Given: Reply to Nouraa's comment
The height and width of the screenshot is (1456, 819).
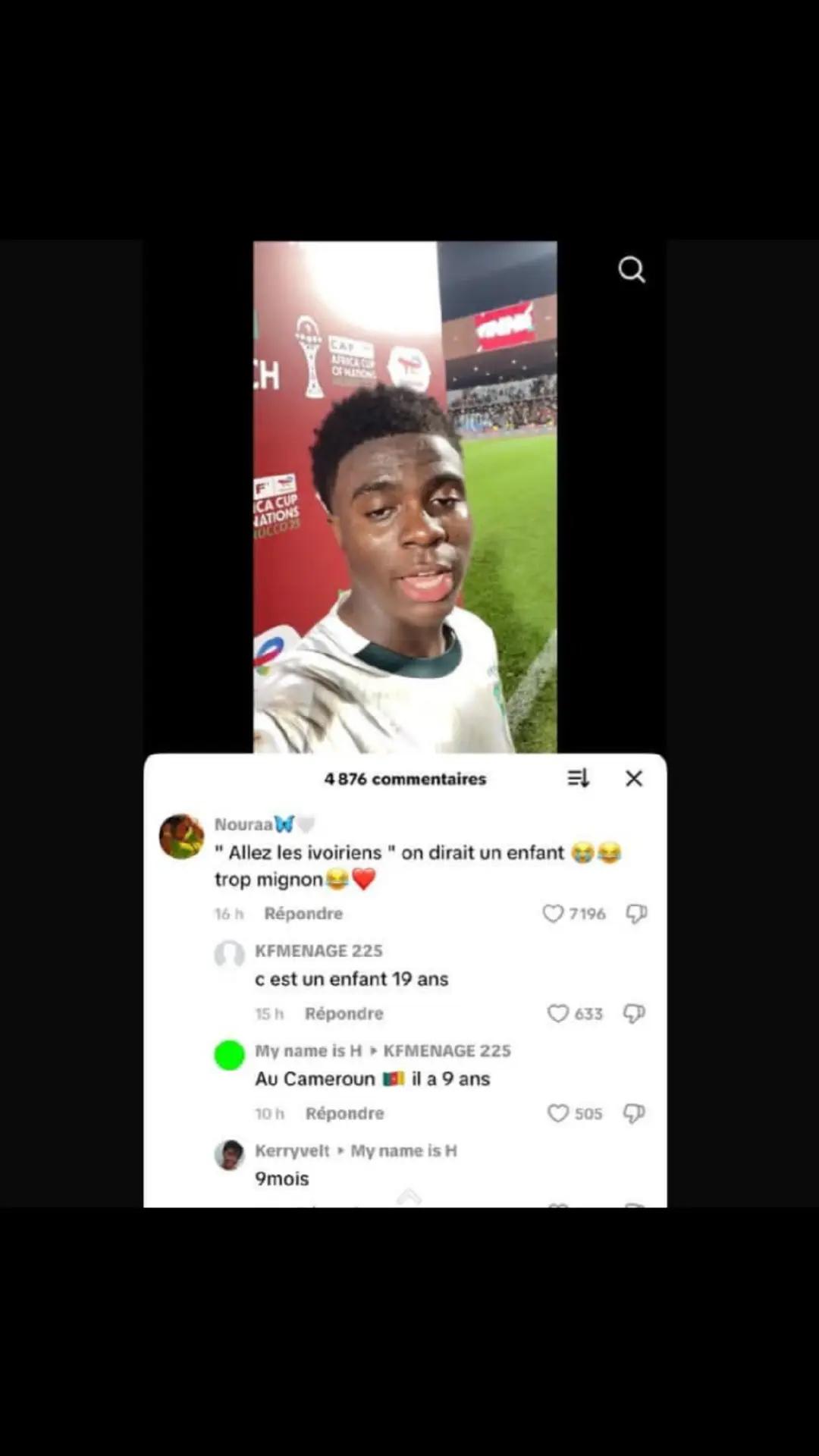Looking at the screenshot, I should pyautogui.click(x=303, y=914).
